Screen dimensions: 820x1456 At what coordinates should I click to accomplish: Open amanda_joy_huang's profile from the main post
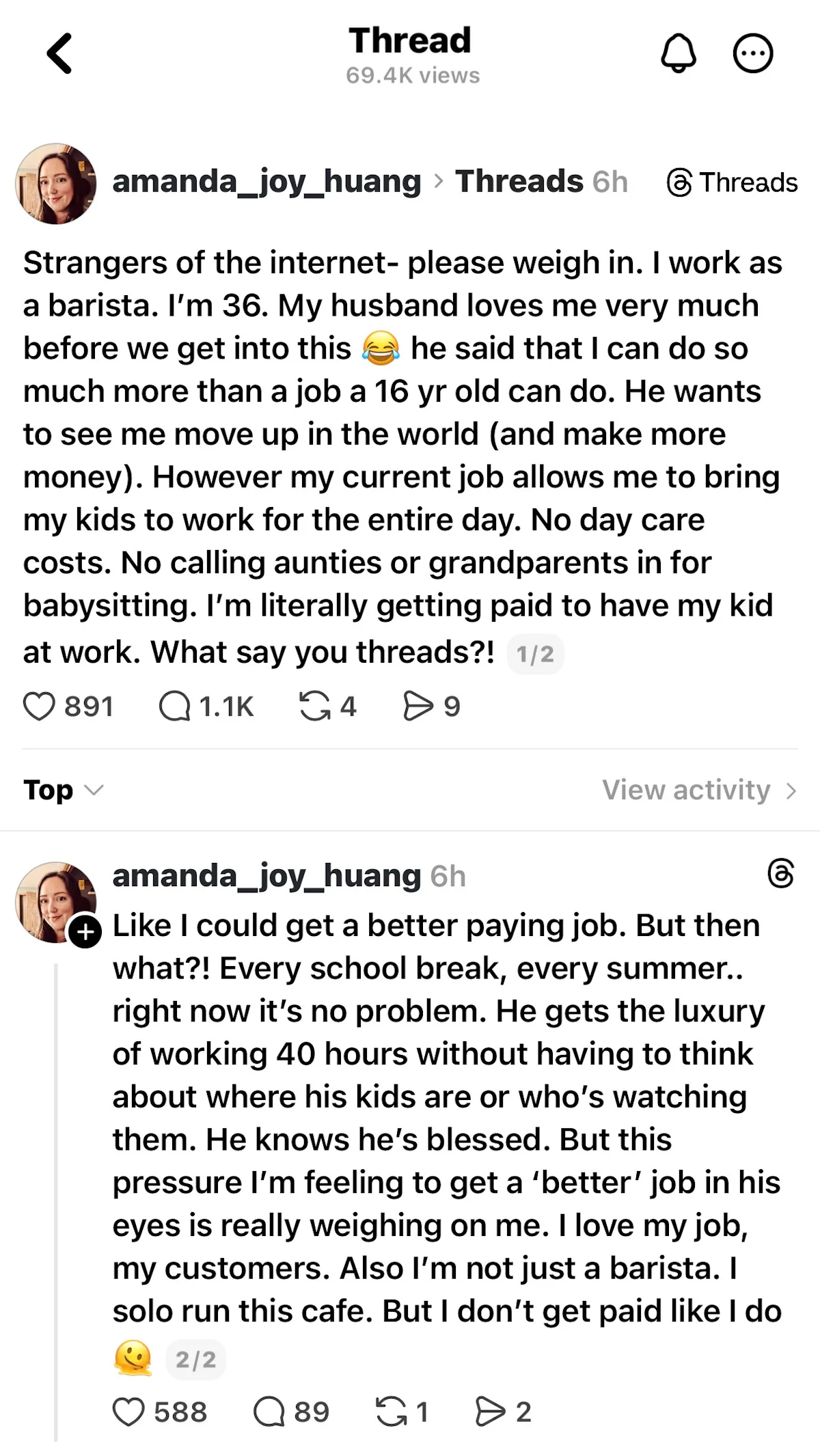point(266,182)
